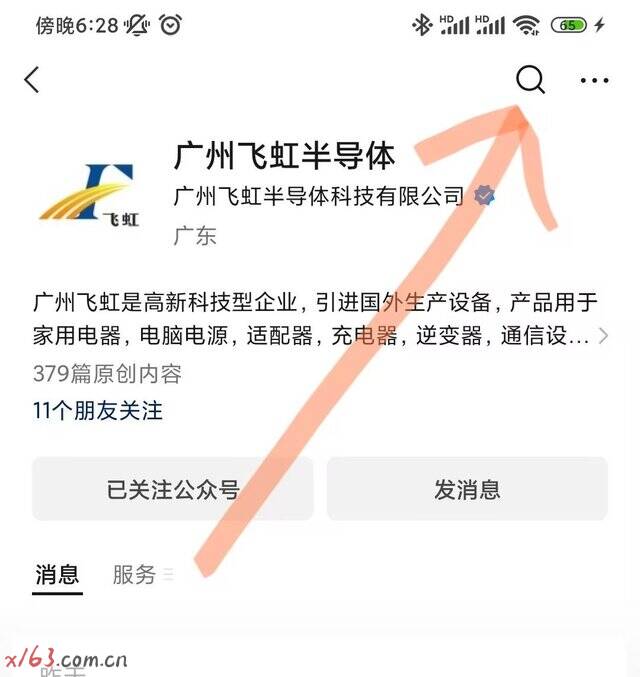Viewport: 640px width, 677px height.
Task: Open the 广州飞虹 account avatar
Action: coord(91,192)
